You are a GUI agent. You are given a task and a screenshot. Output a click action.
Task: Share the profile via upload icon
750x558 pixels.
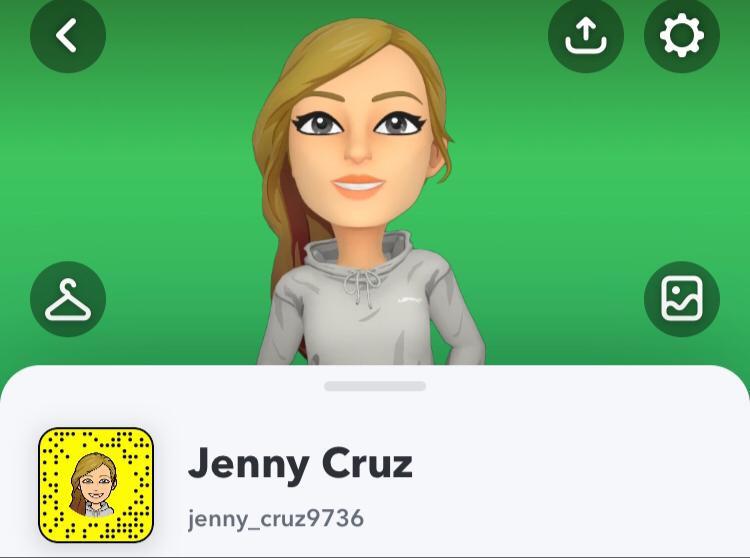point(586,37)
